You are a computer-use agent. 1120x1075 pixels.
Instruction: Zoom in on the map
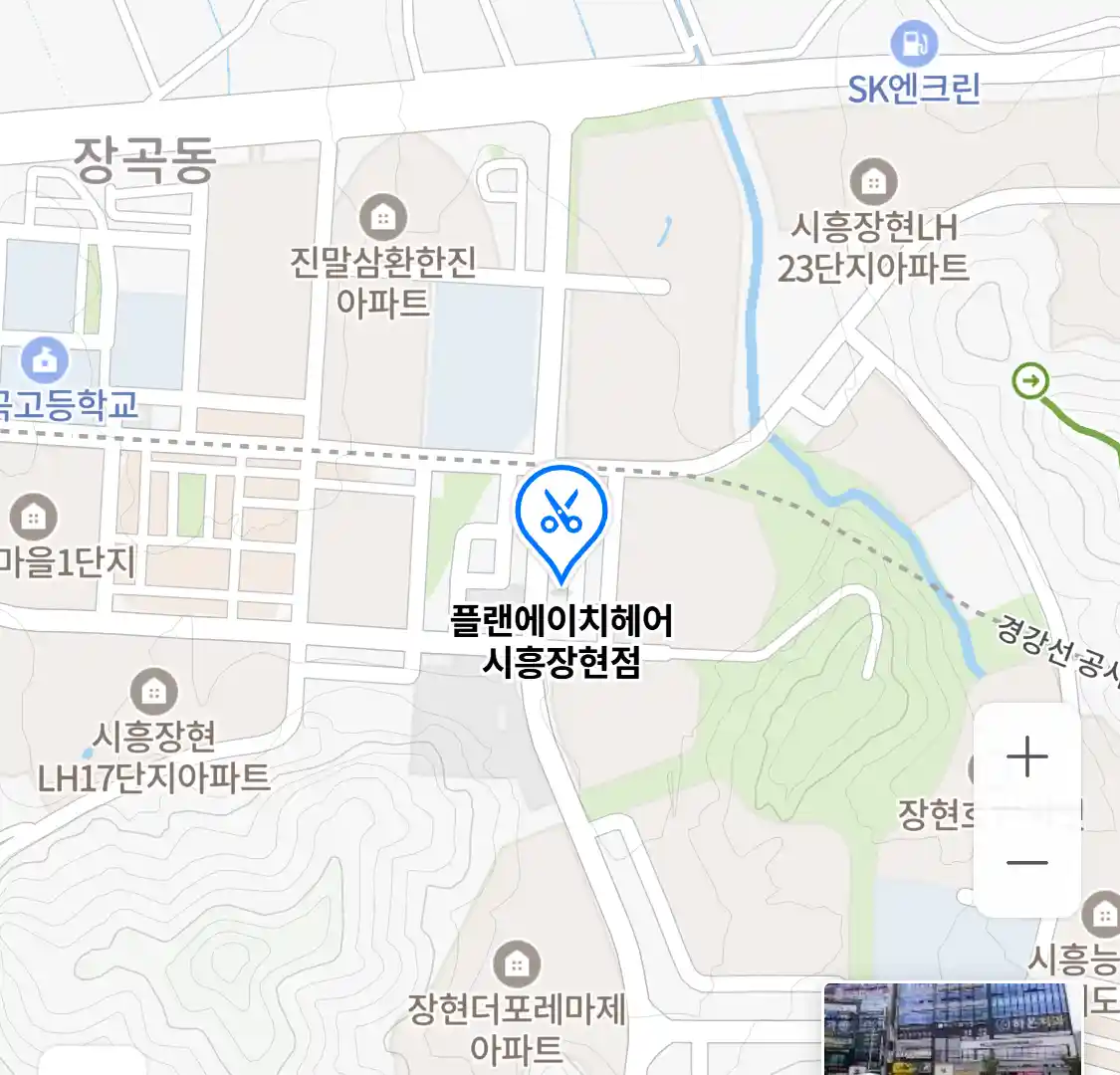pyautogui.click(x=1026, y=757)
